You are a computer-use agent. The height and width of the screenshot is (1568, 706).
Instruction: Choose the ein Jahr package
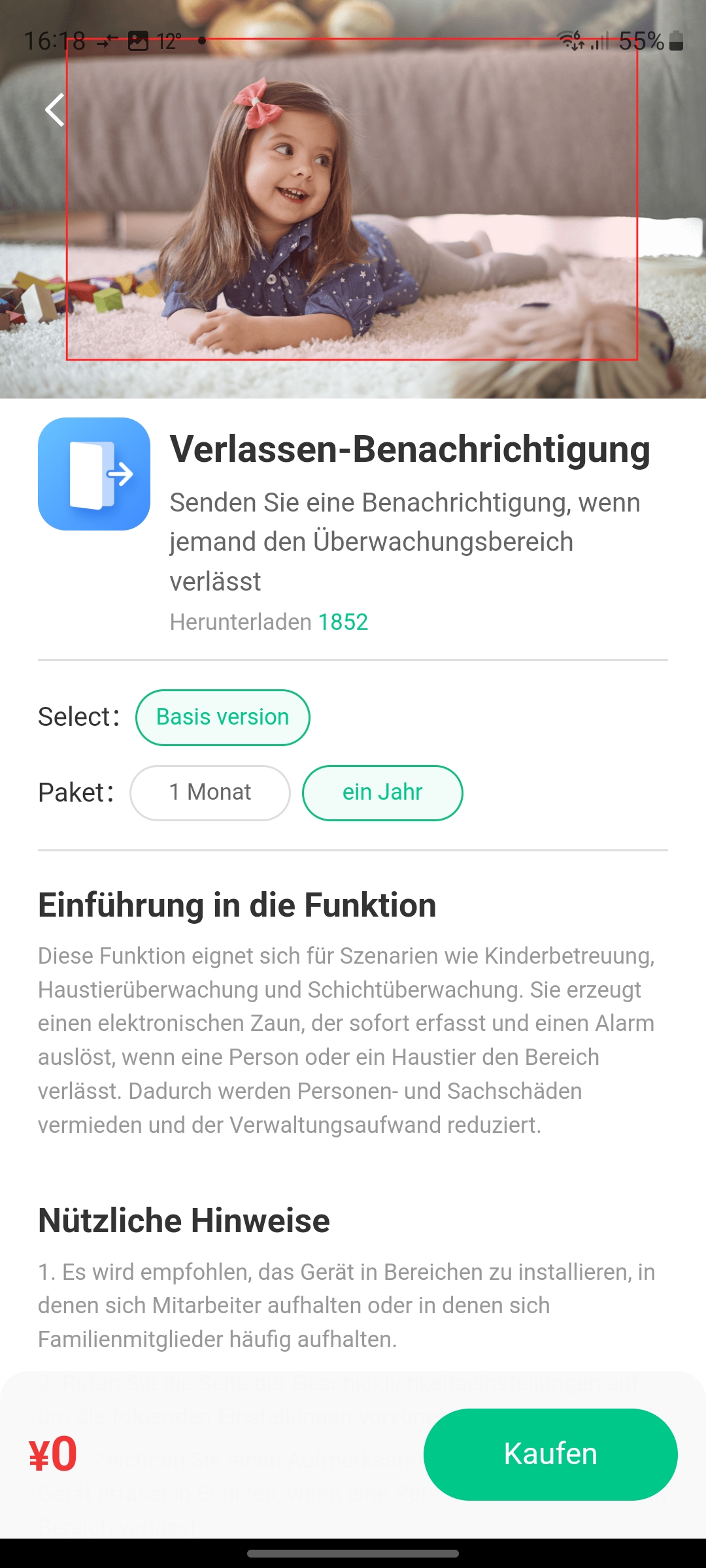tap(382, 792)
